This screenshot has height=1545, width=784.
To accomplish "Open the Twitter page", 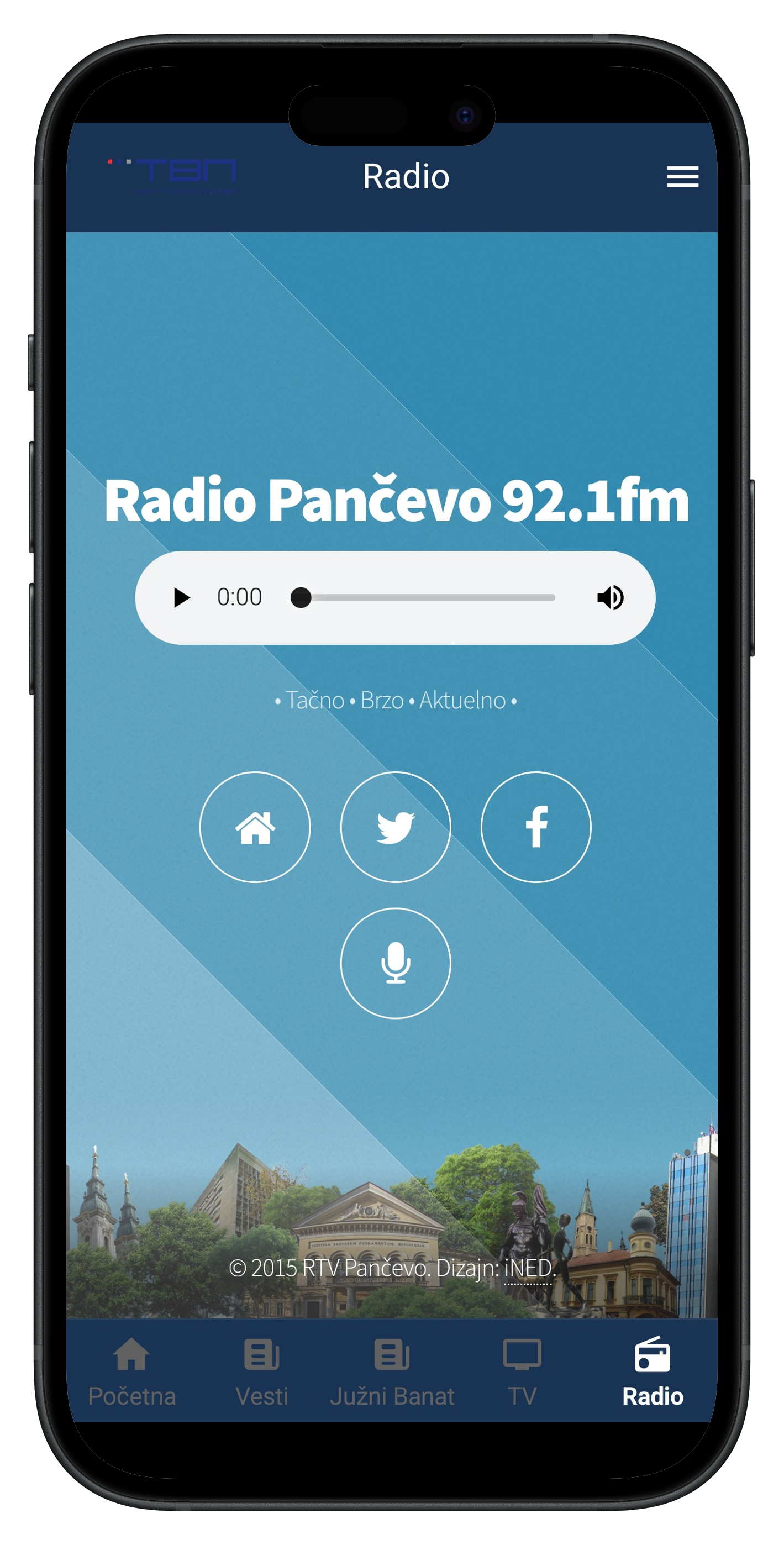I will tap(395, 827).
